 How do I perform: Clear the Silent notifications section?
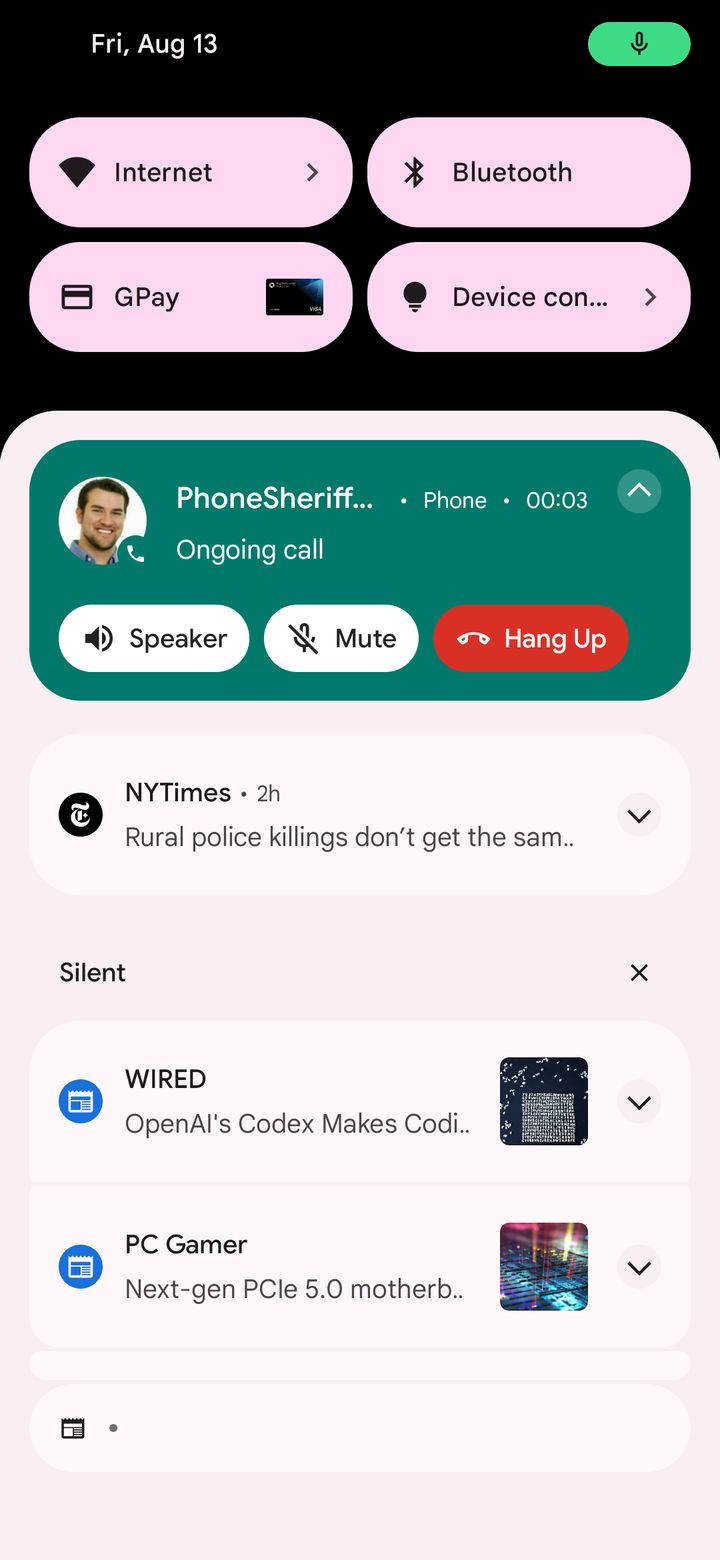point(639,972)
